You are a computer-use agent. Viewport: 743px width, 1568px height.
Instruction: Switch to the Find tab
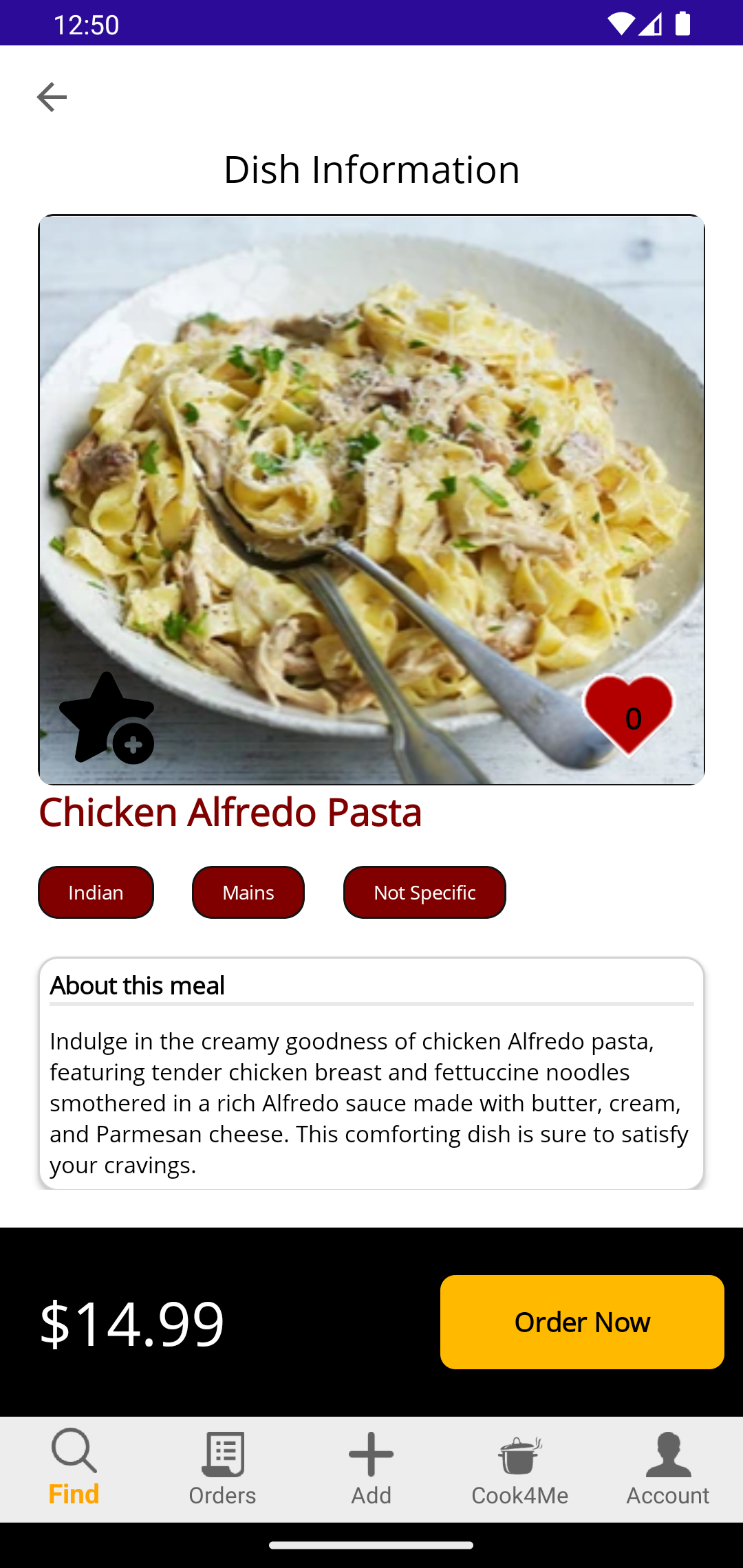(74, 1468)
